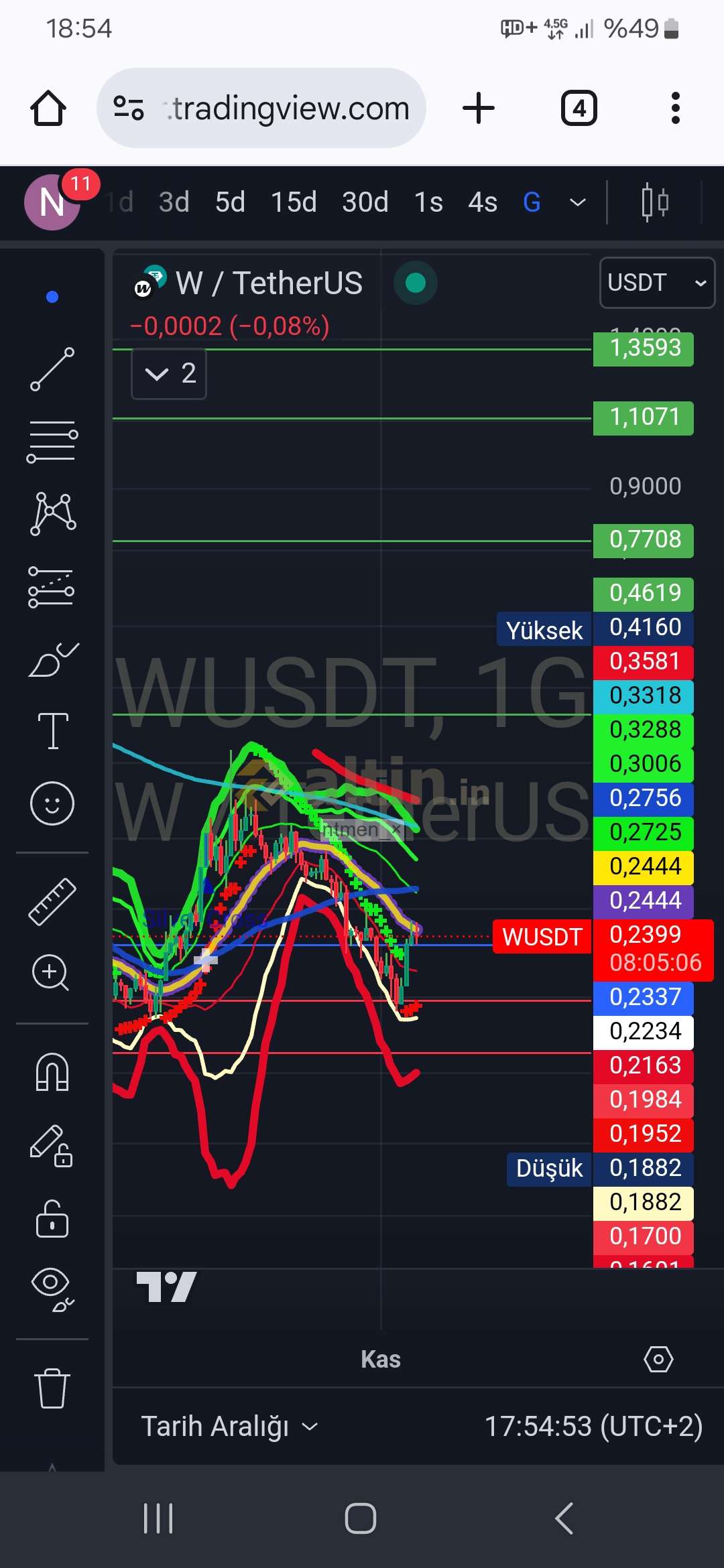
Task: Select the 15d timeframe
Action: (294, 202)
